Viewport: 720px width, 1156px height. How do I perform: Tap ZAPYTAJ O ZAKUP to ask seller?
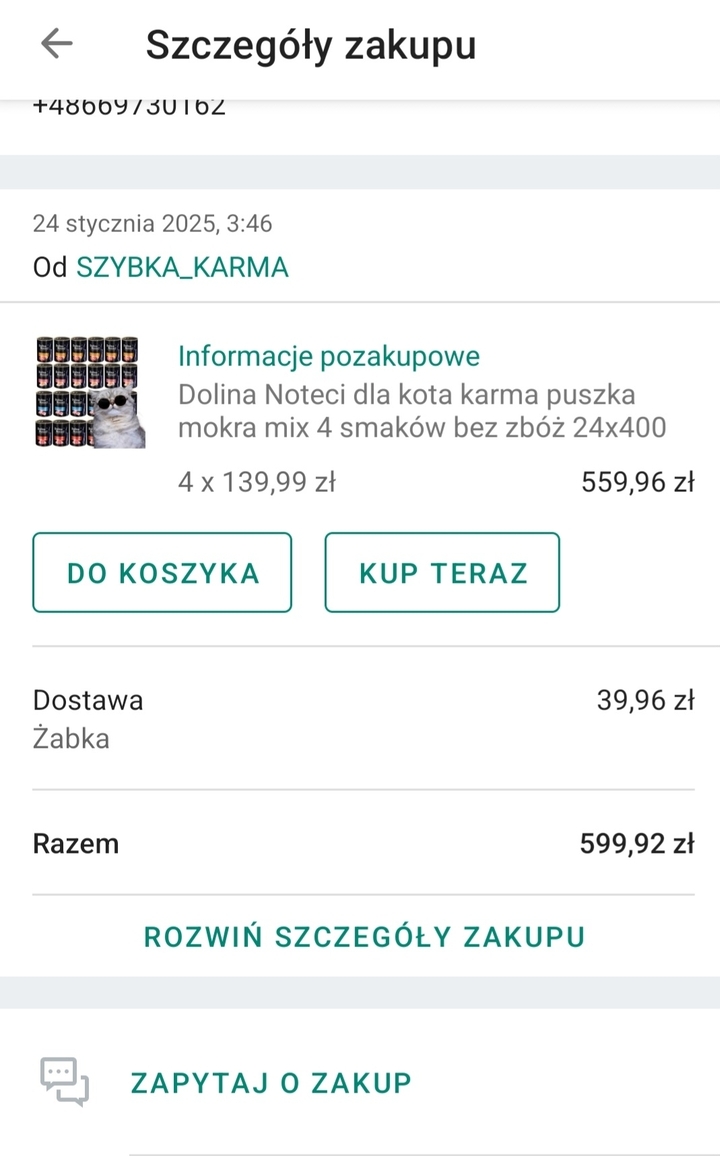[x=270, y=1083]
